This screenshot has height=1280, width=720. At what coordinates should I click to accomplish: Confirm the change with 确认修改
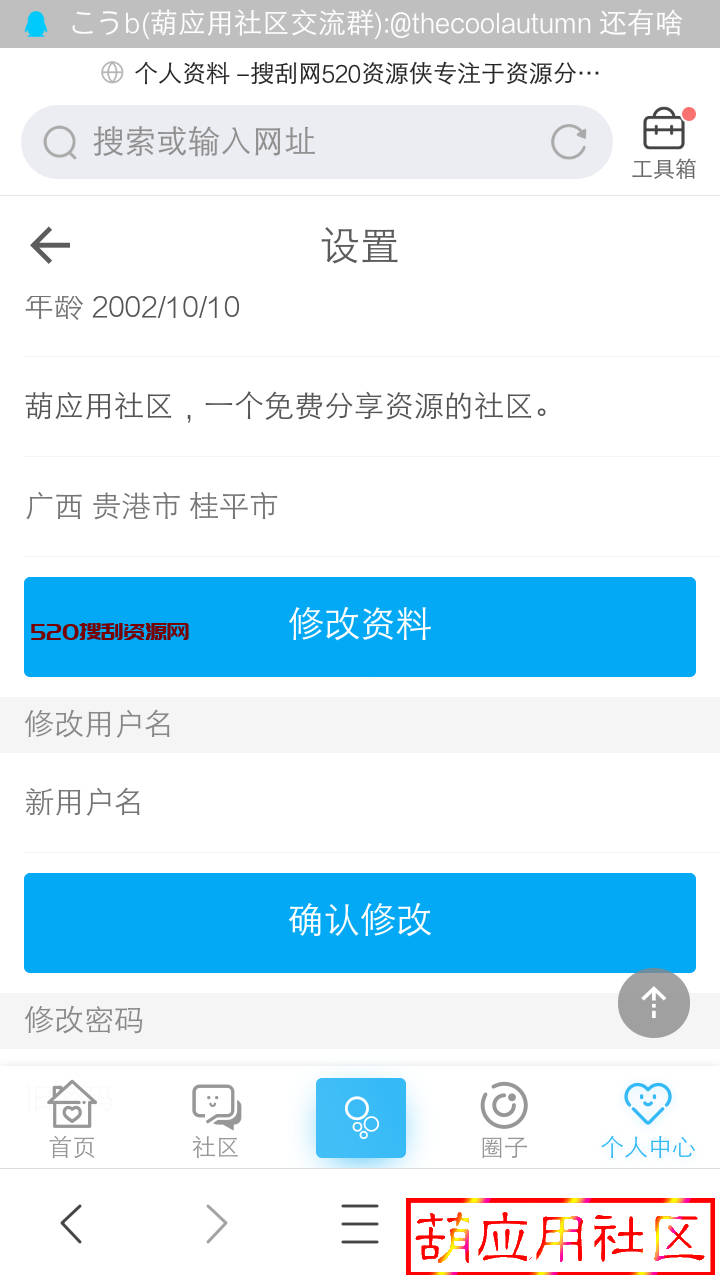point(360,922)
